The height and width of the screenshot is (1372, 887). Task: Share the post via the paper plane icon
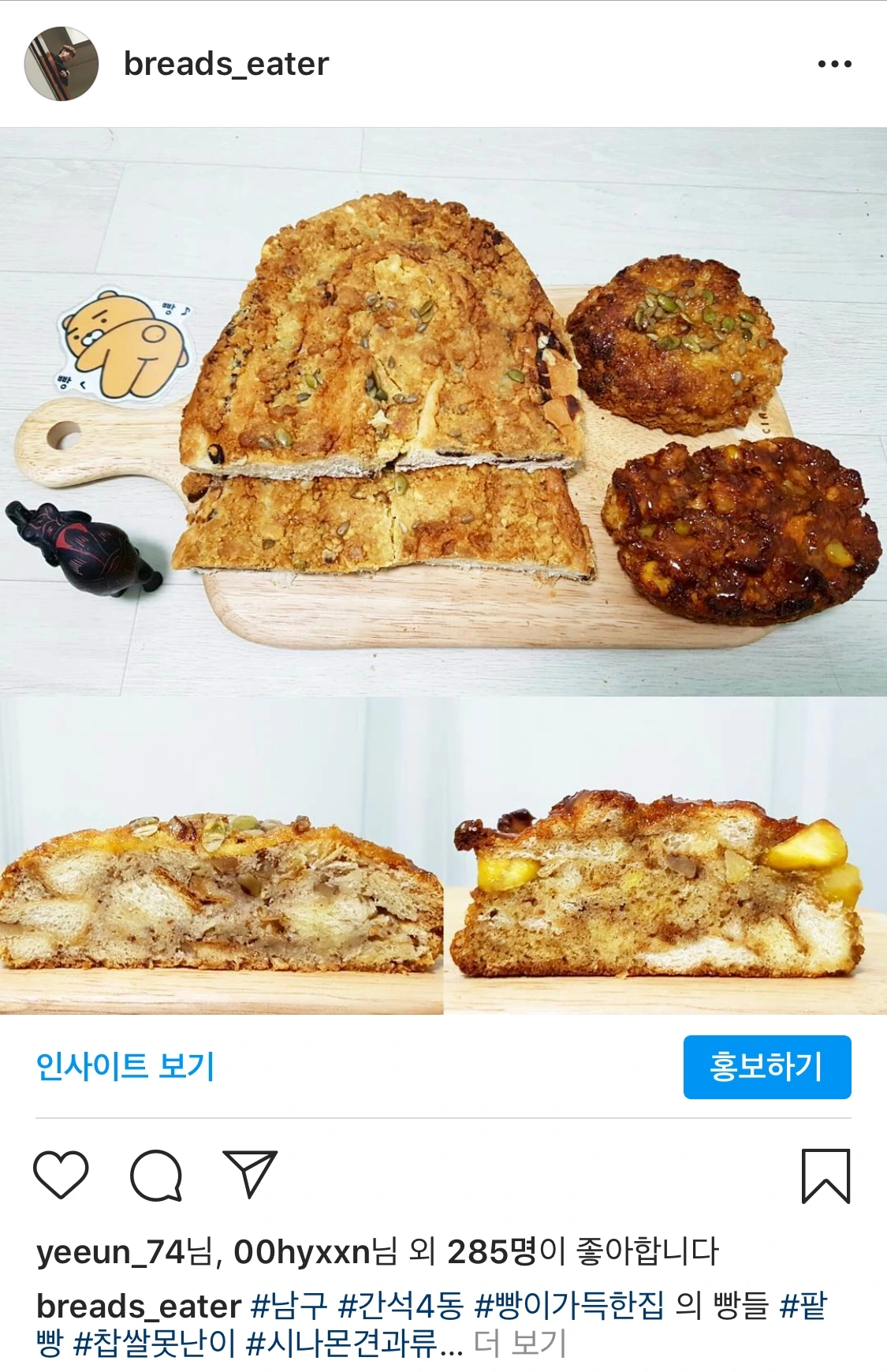(250, 1175)
